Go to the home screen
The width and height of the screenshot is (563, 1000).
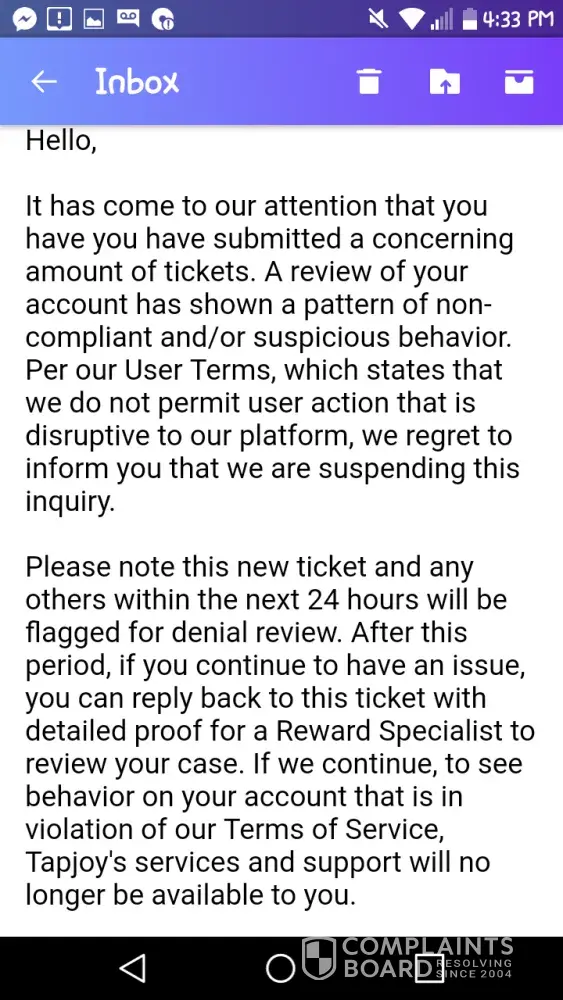tap(281, 968)
